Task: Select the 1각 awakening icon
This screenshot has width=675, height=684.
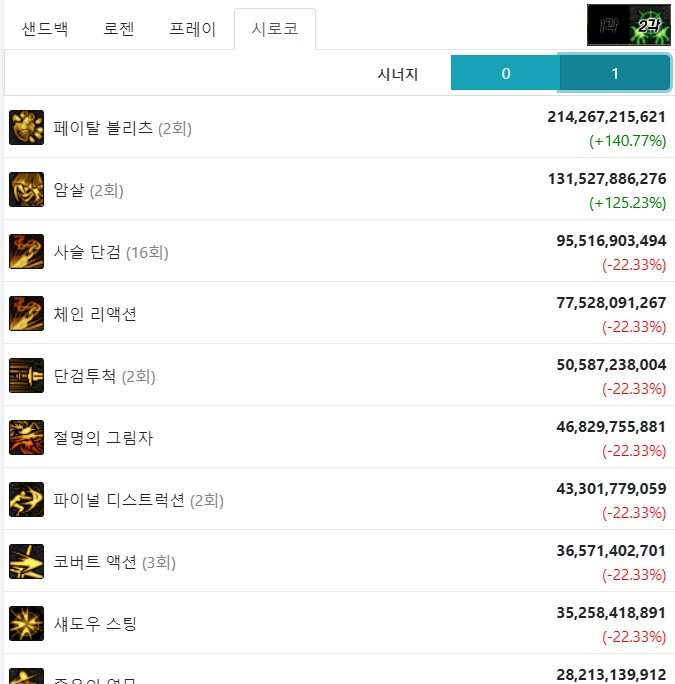Action: (x=607, y=25)
